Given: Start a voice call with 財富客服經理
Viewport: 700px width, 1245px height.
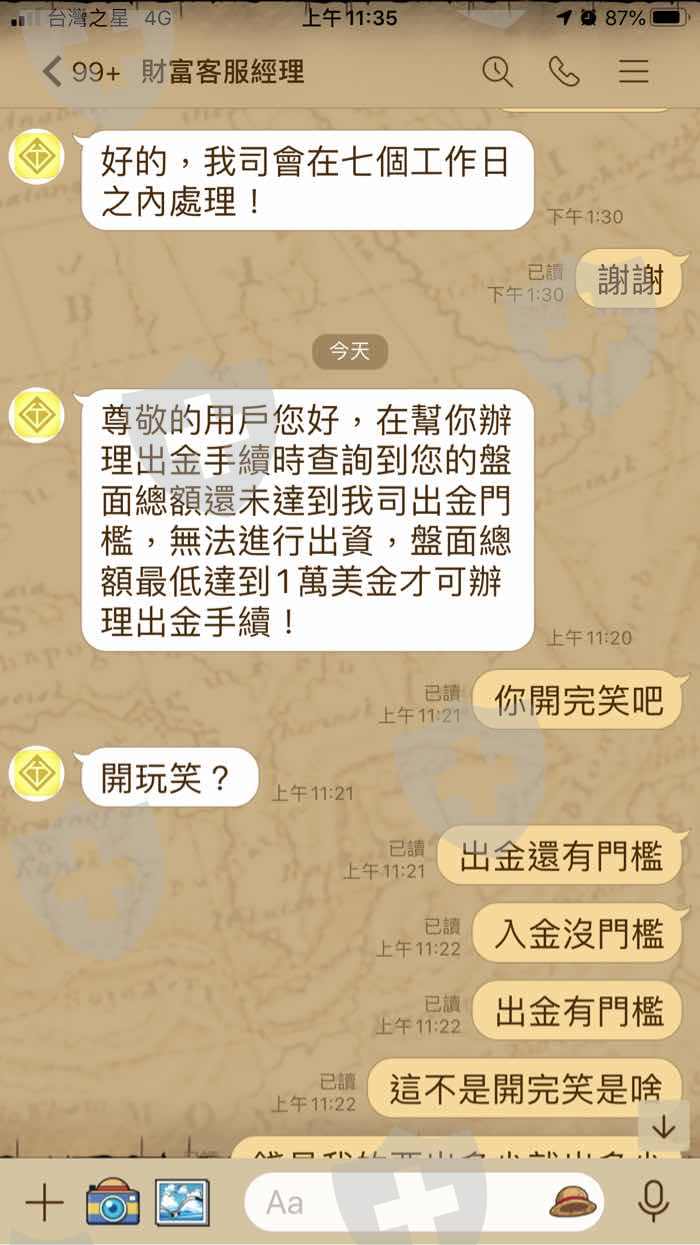Looking at the screenshot, I should pyautogui.click(x=565, y=72).
